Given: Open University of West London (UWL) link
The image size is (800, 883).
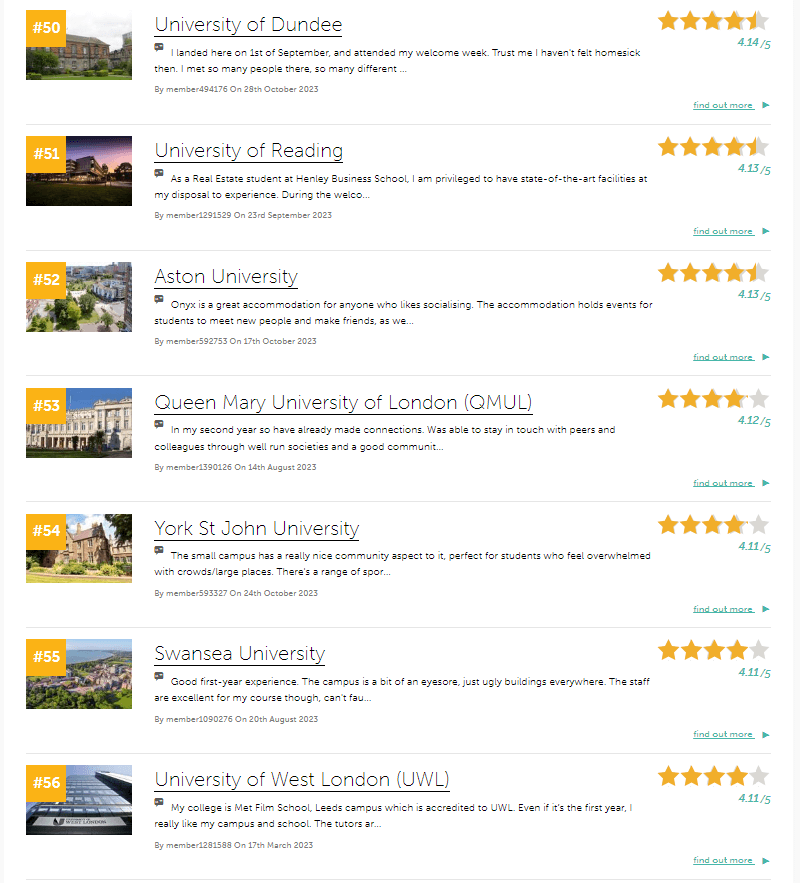Looking at the screenshot, I should (x=302, y=779).
